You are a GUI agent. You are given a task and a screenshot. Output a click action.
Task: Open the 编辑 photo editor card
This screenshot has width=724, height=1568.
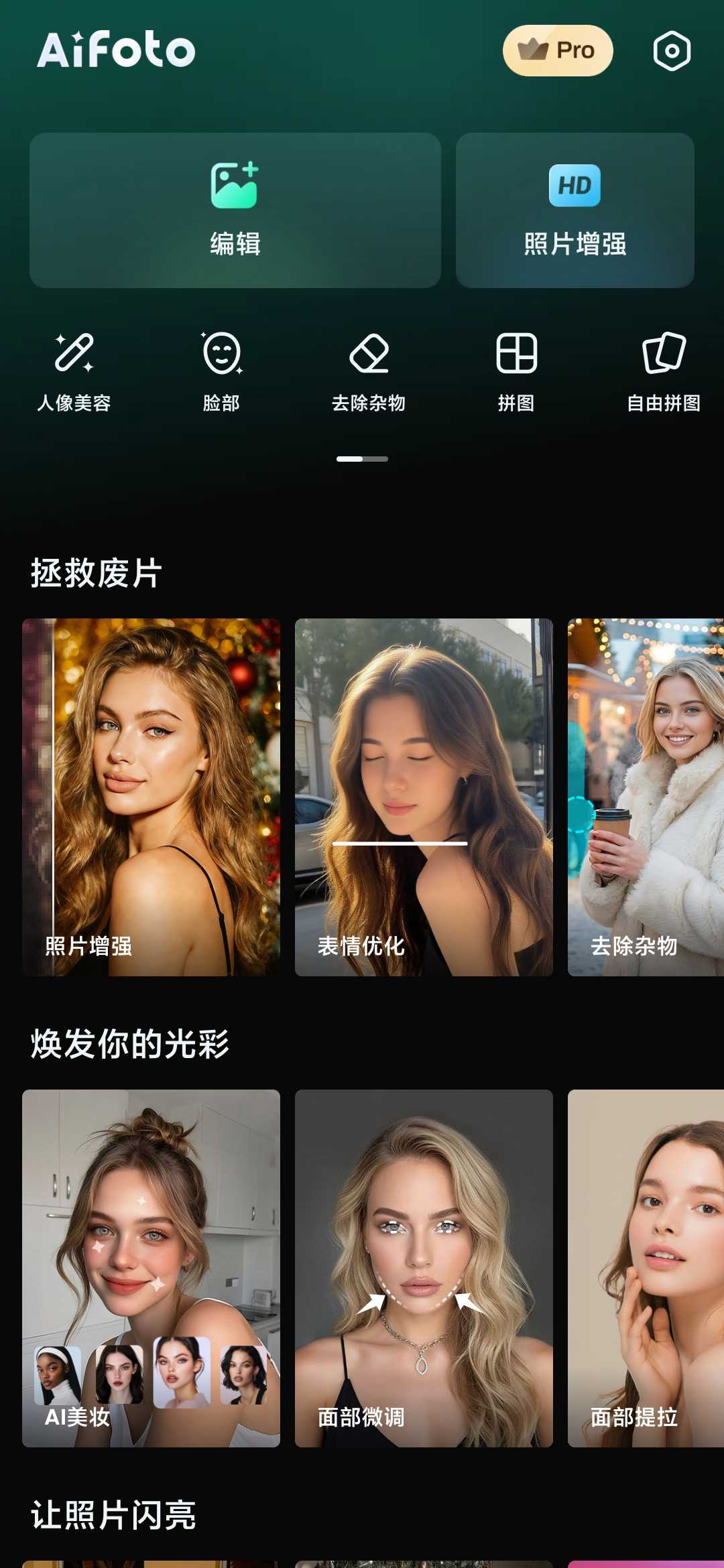click(235, 210)
